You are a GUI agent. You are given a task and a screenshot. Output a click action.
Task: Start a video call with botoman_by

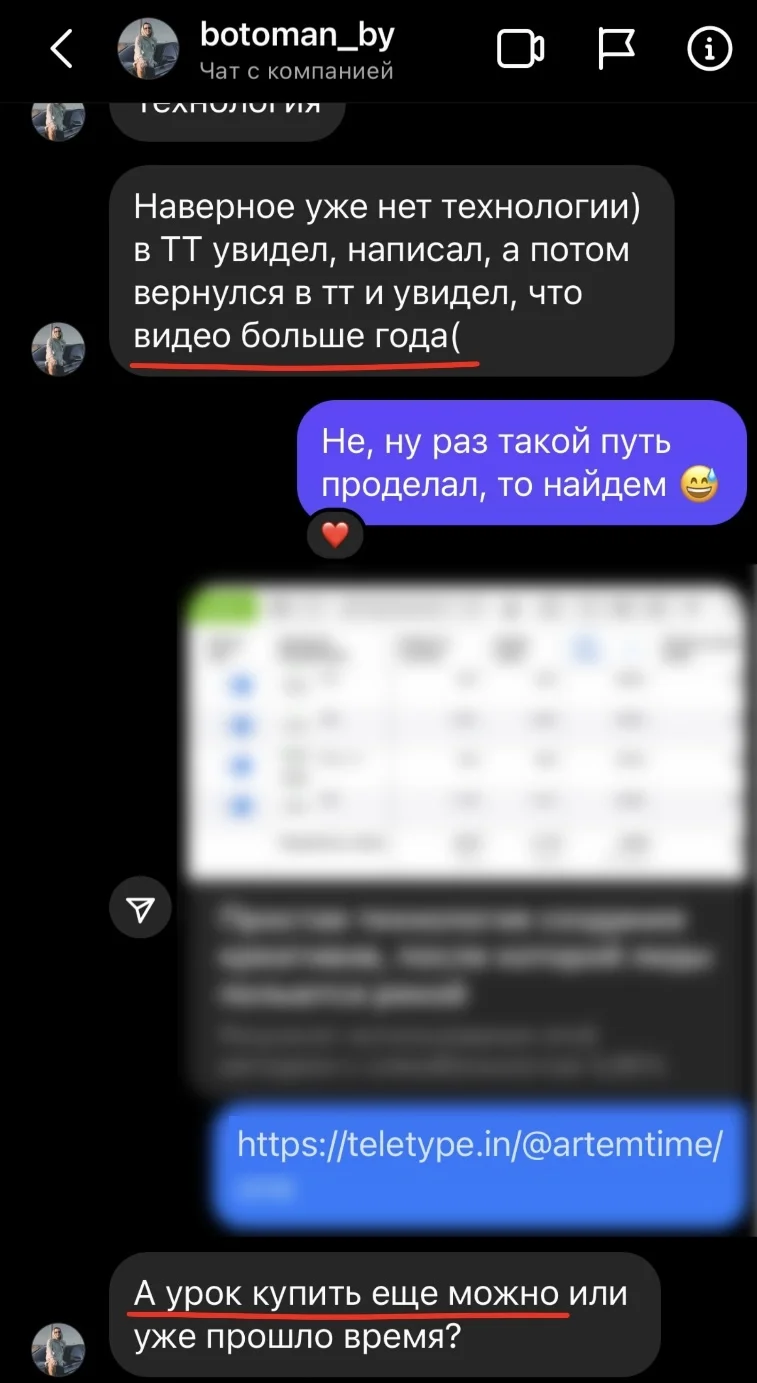520,49
